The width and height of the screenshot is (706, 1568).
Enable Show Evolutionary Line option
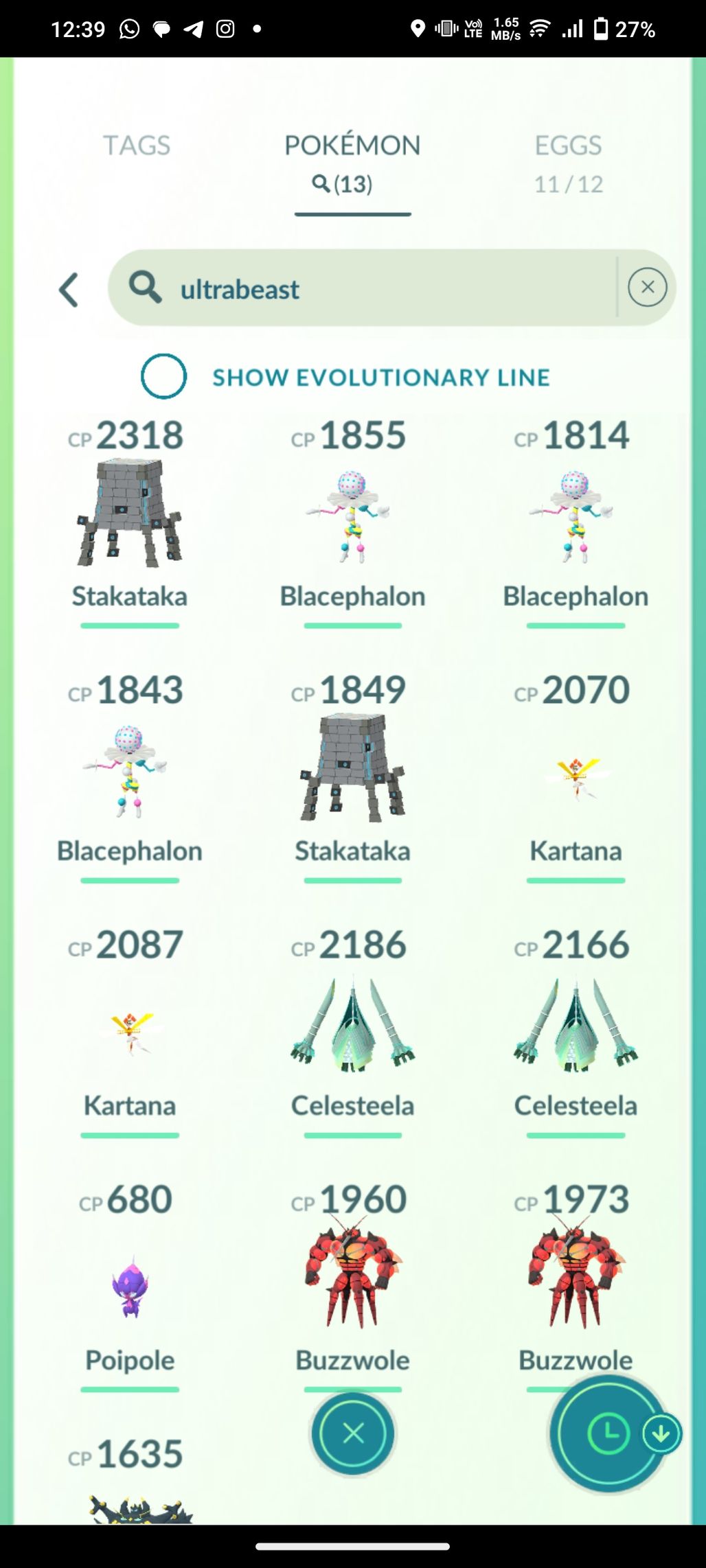164,376
